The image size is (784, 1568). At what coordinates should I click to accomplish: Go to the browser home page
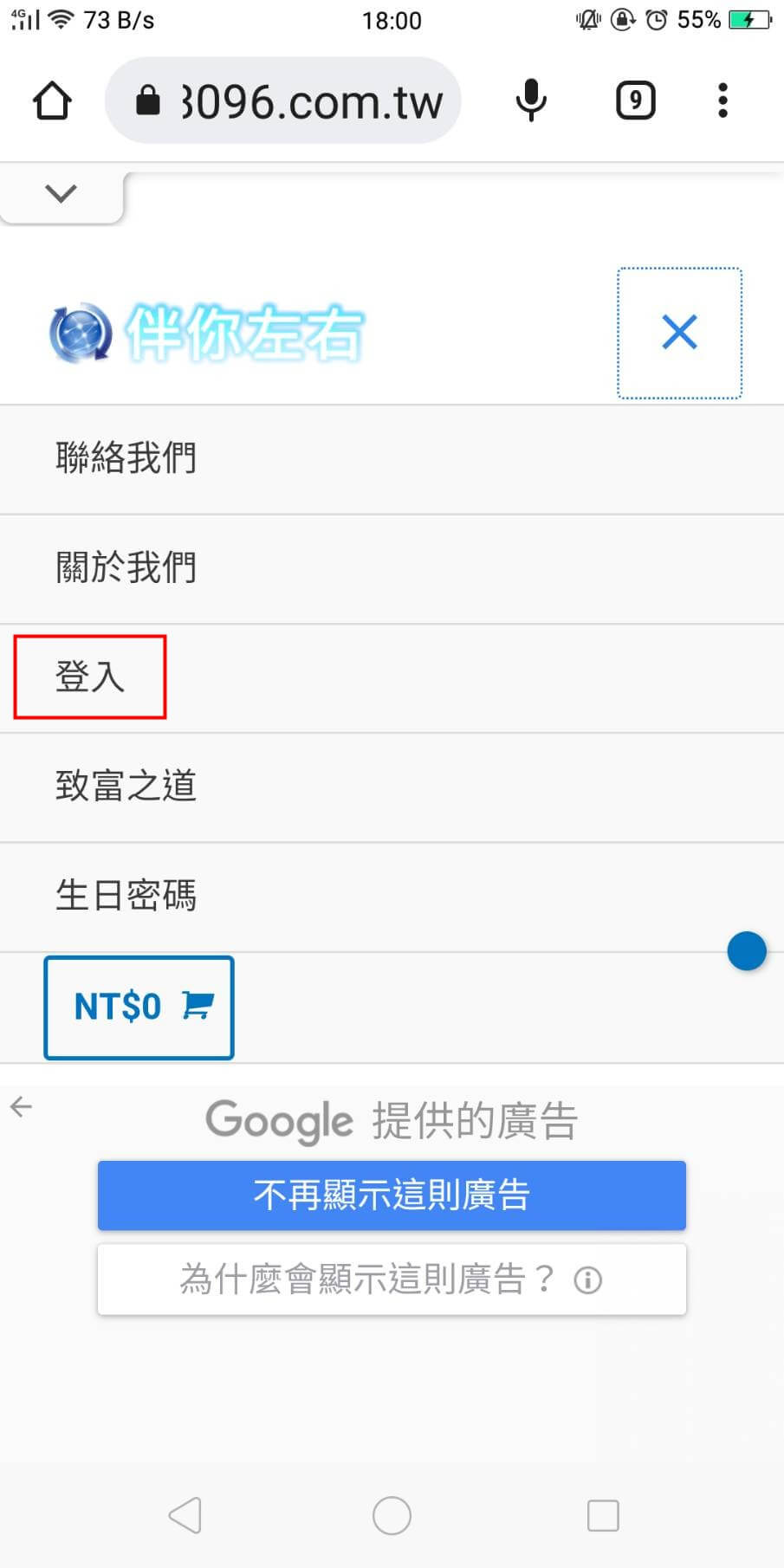[x=52, y=101]
